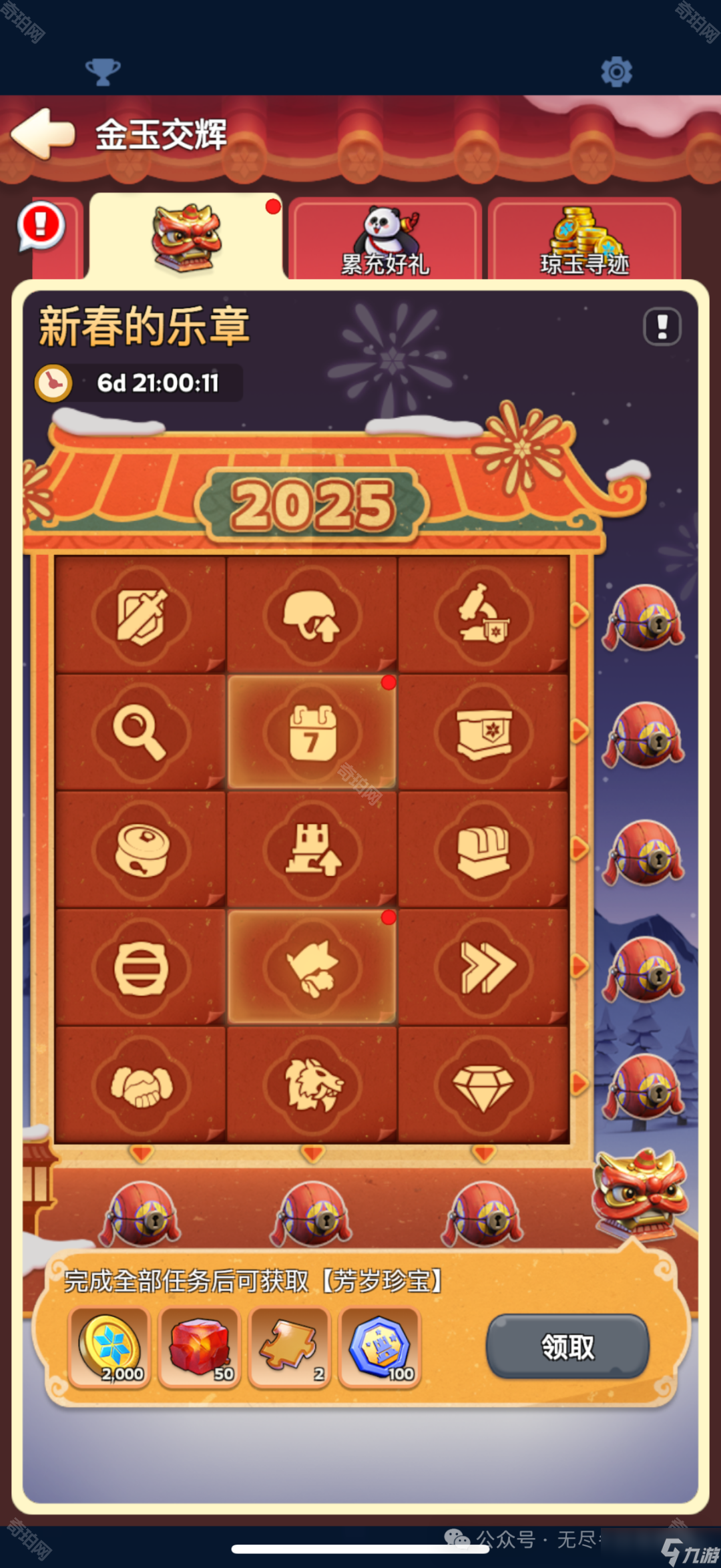Go back using the white arrow
721x1568 pixels.
tap(43, 134)
